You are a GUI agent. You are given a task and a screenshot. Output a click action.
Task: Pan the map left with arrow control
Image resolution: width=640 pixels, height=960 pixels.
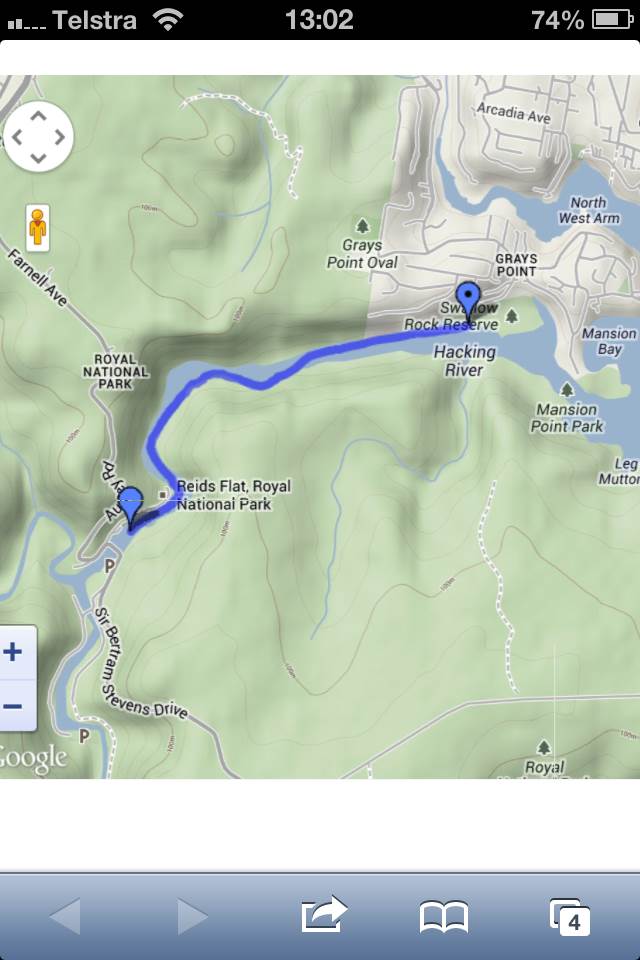click(17, 137)
